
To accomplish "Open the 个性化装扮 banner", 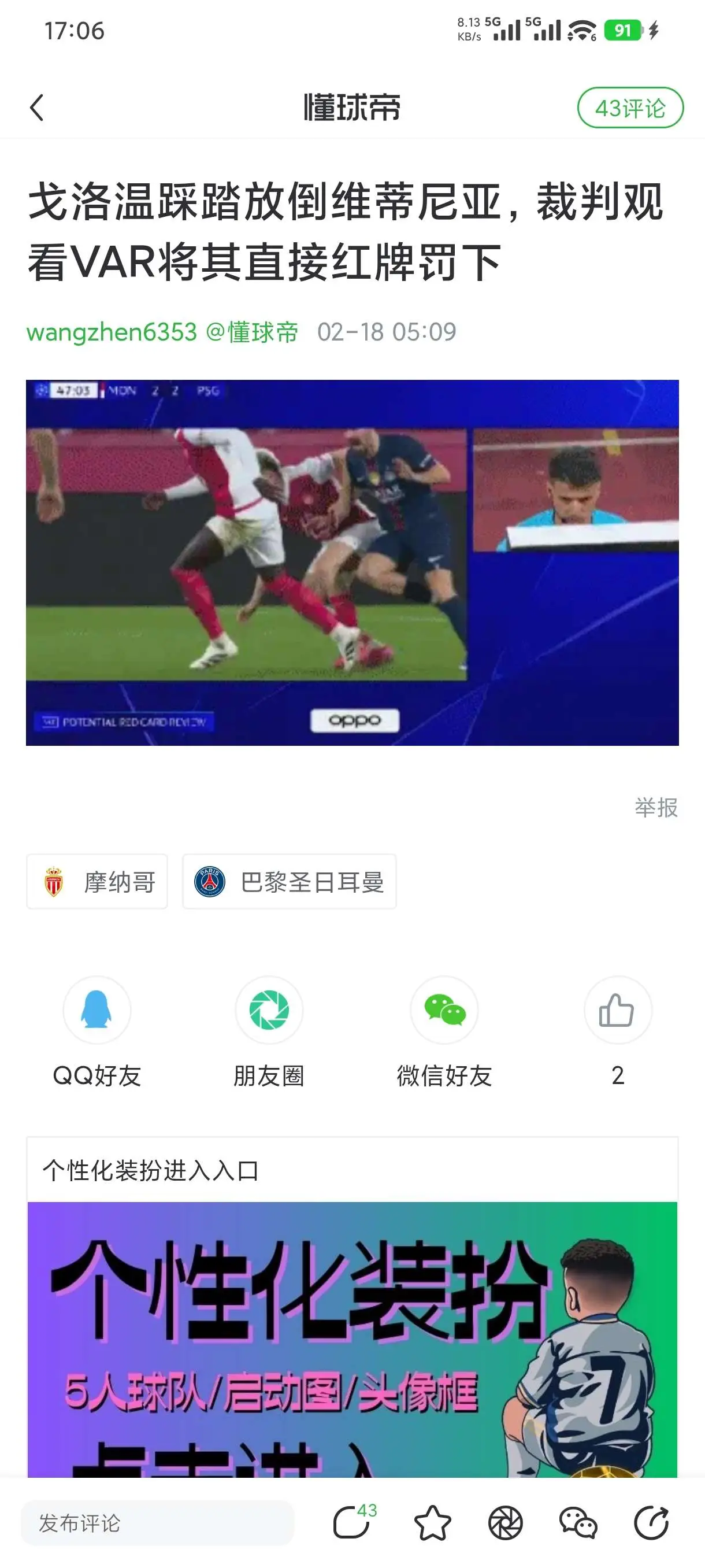I will tap(352, 1339).
